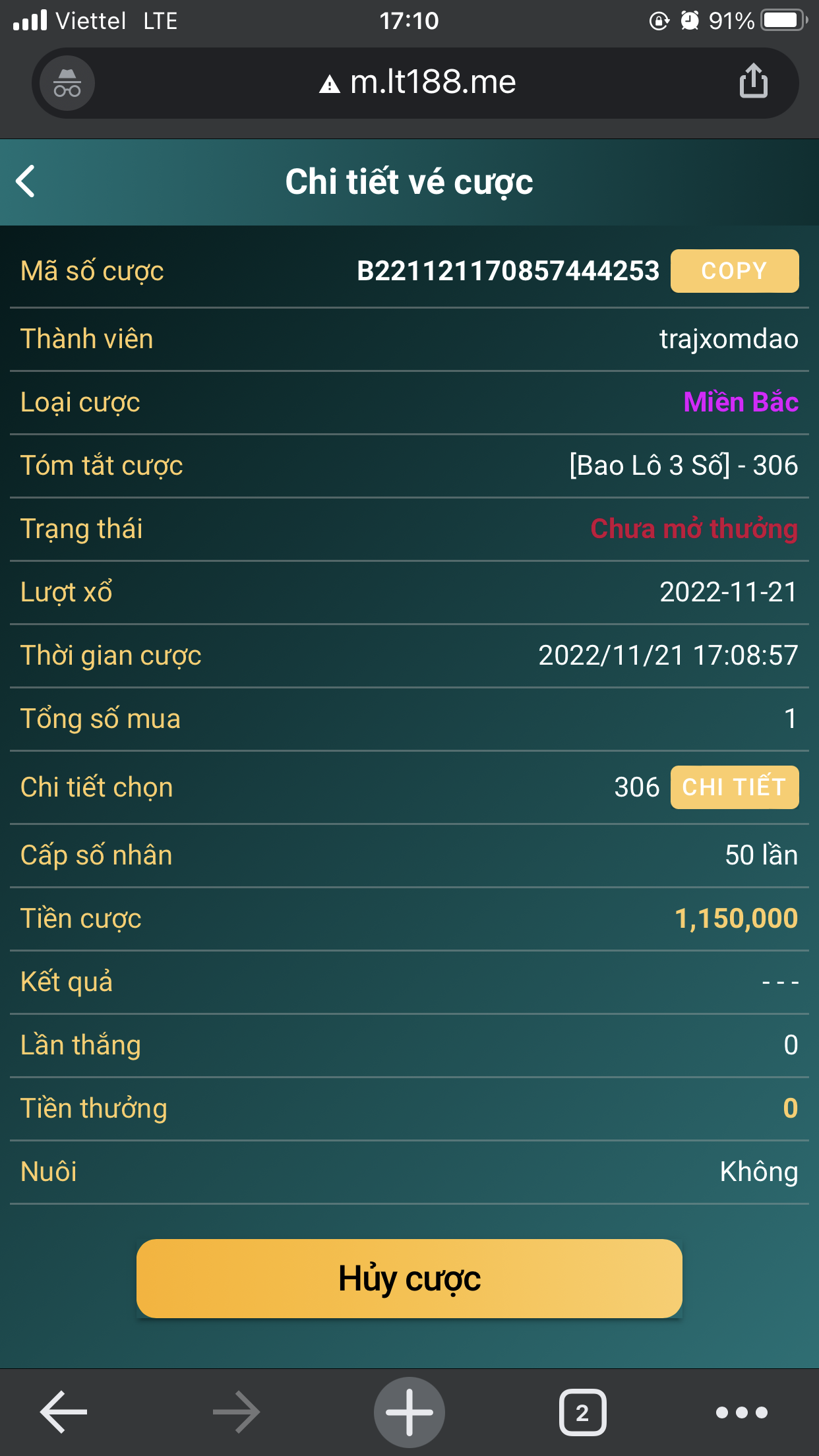Go back from Chi tiết vé cược
This screenshot has width=819, height=1456.
click(25, 181)
